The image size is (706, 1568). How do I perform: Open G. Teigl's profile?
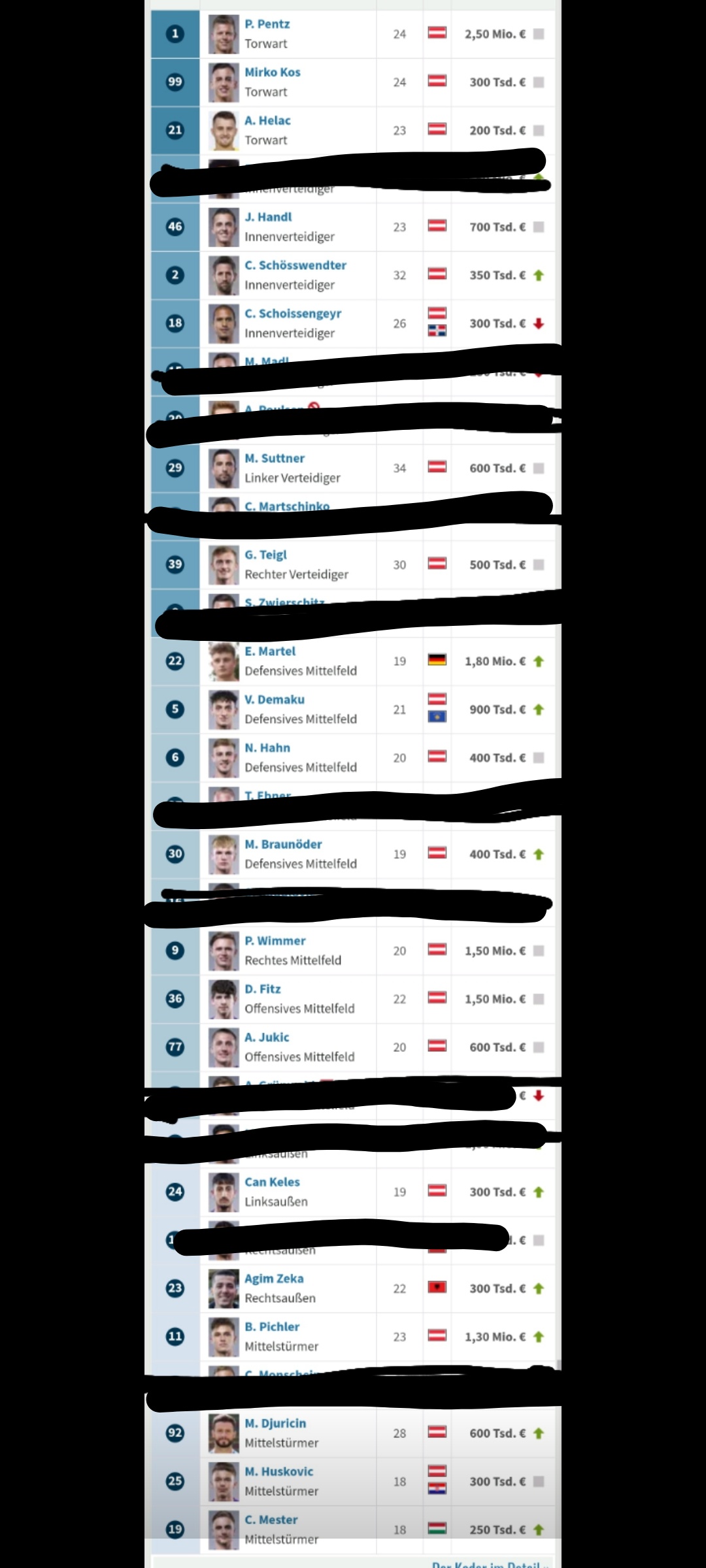coord(265,555)
